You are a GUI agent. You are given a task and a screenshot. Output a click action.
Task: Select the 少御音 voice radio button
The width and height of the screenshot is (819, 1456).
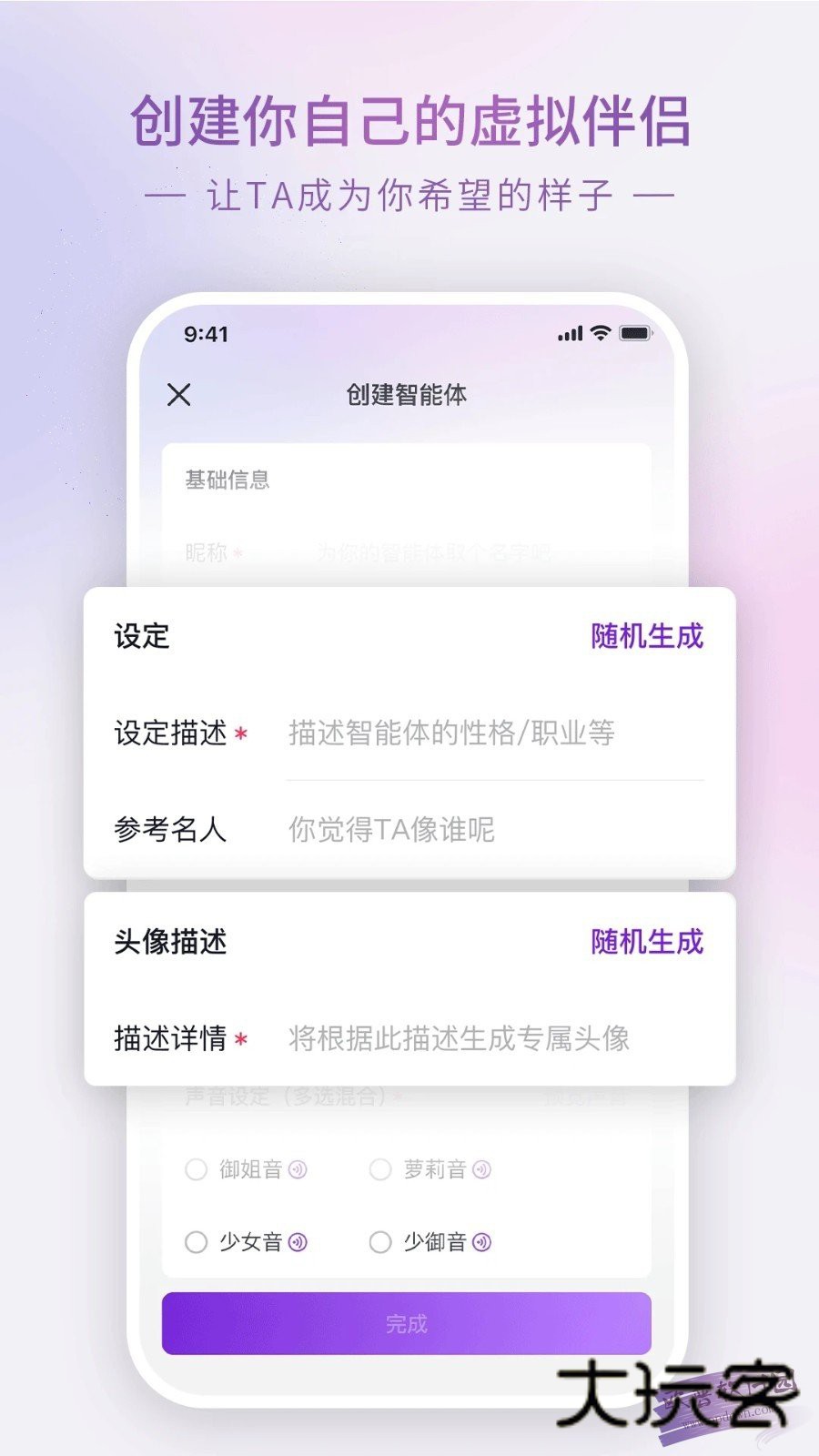click(x=379, y=1240)
